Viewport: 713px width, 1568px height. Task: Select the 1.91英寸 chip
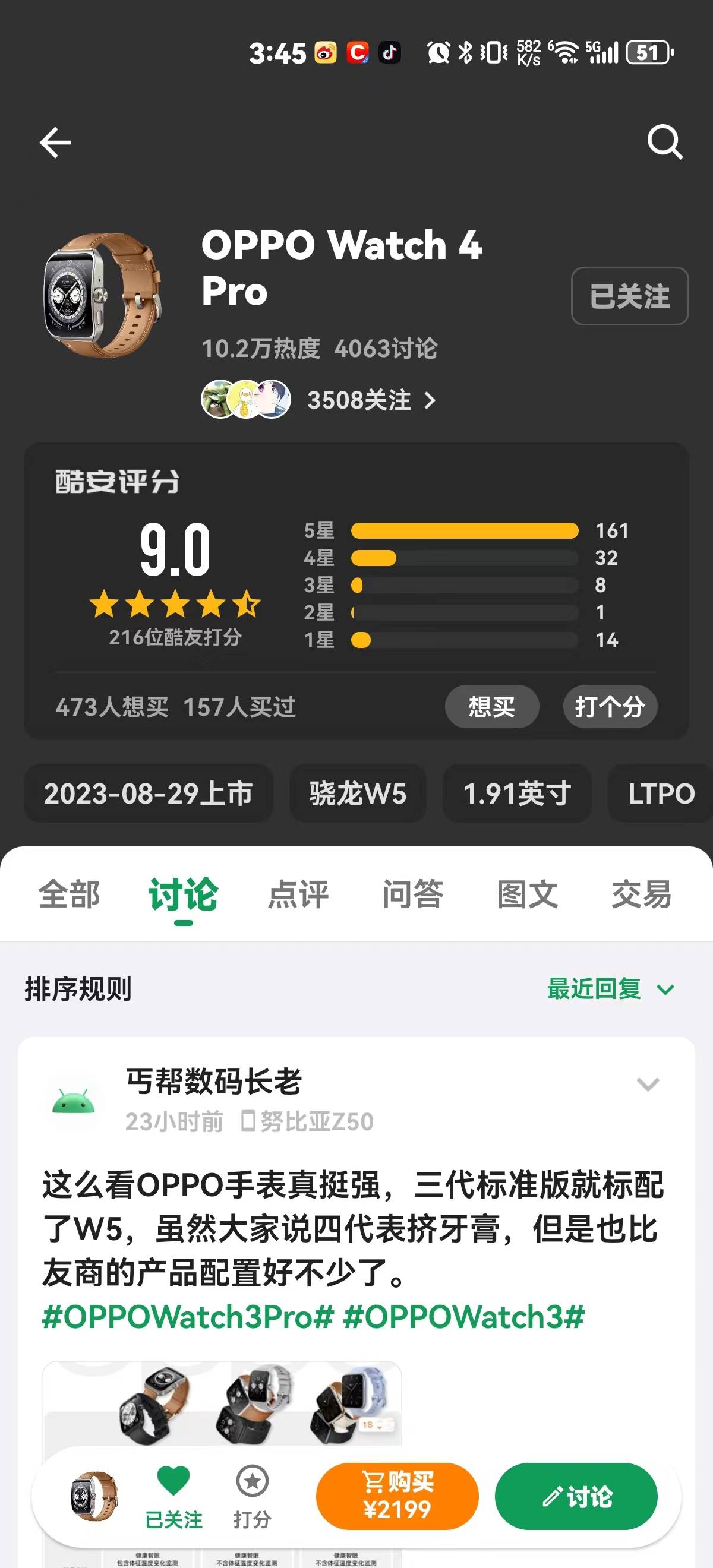click(x=517, y=794)
